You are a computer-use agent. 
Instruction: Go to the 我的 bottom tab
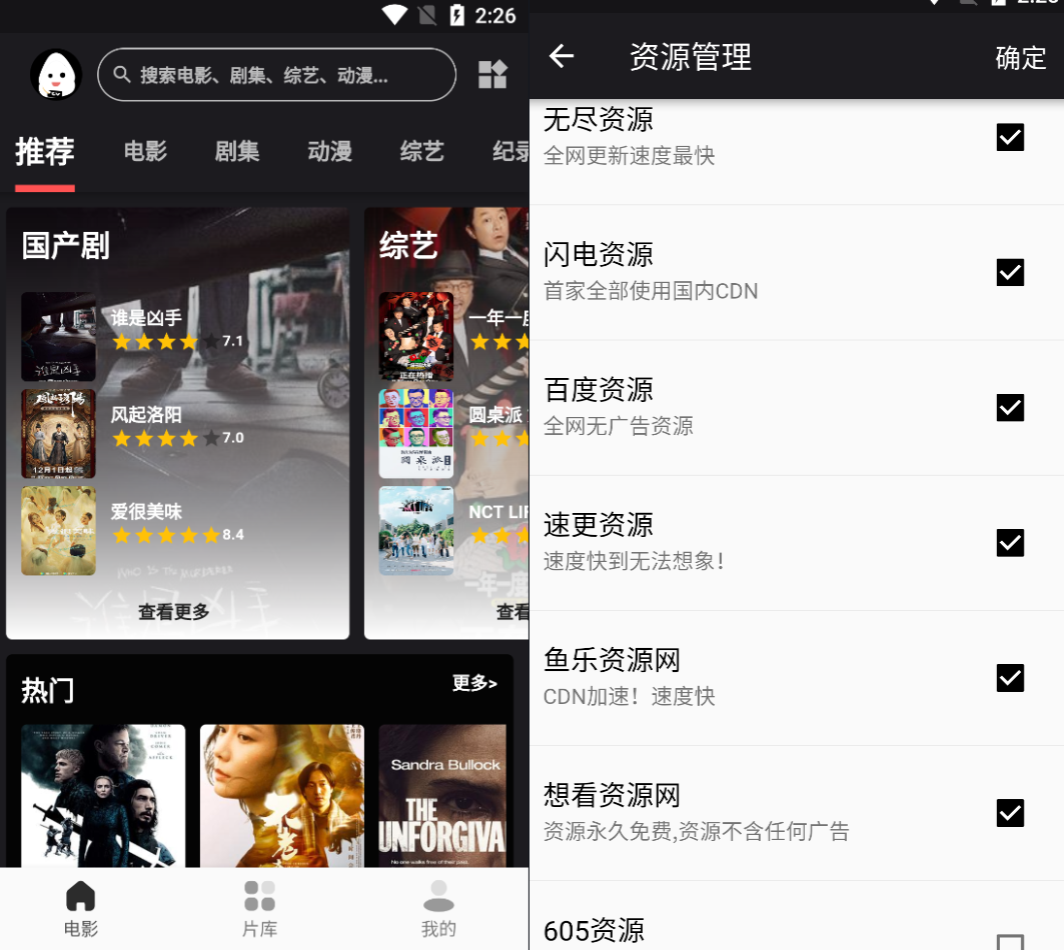click(x=438, y=908)
